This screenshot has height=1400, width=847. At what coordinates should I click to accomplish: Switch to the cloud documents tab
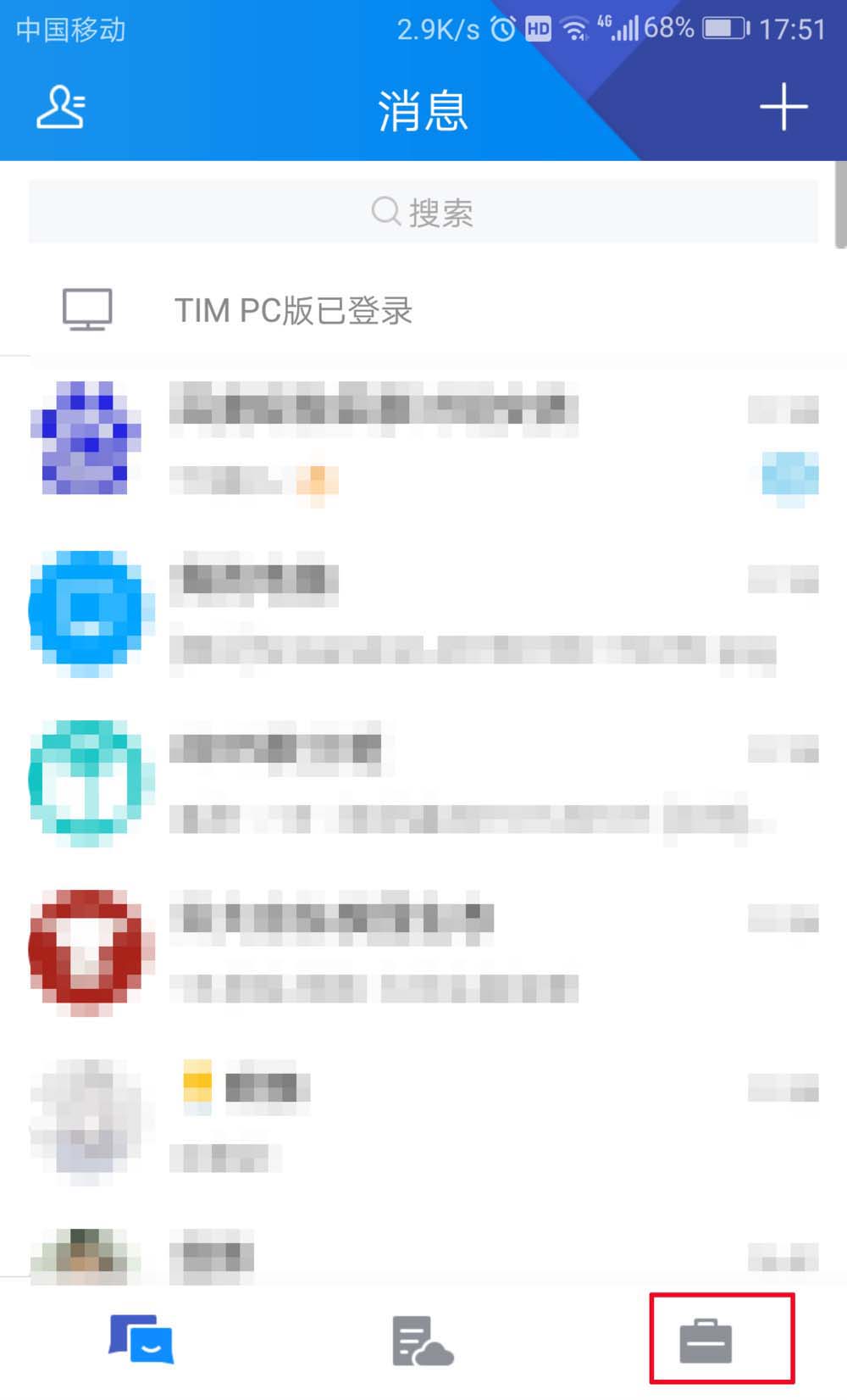click(422, 1341)
